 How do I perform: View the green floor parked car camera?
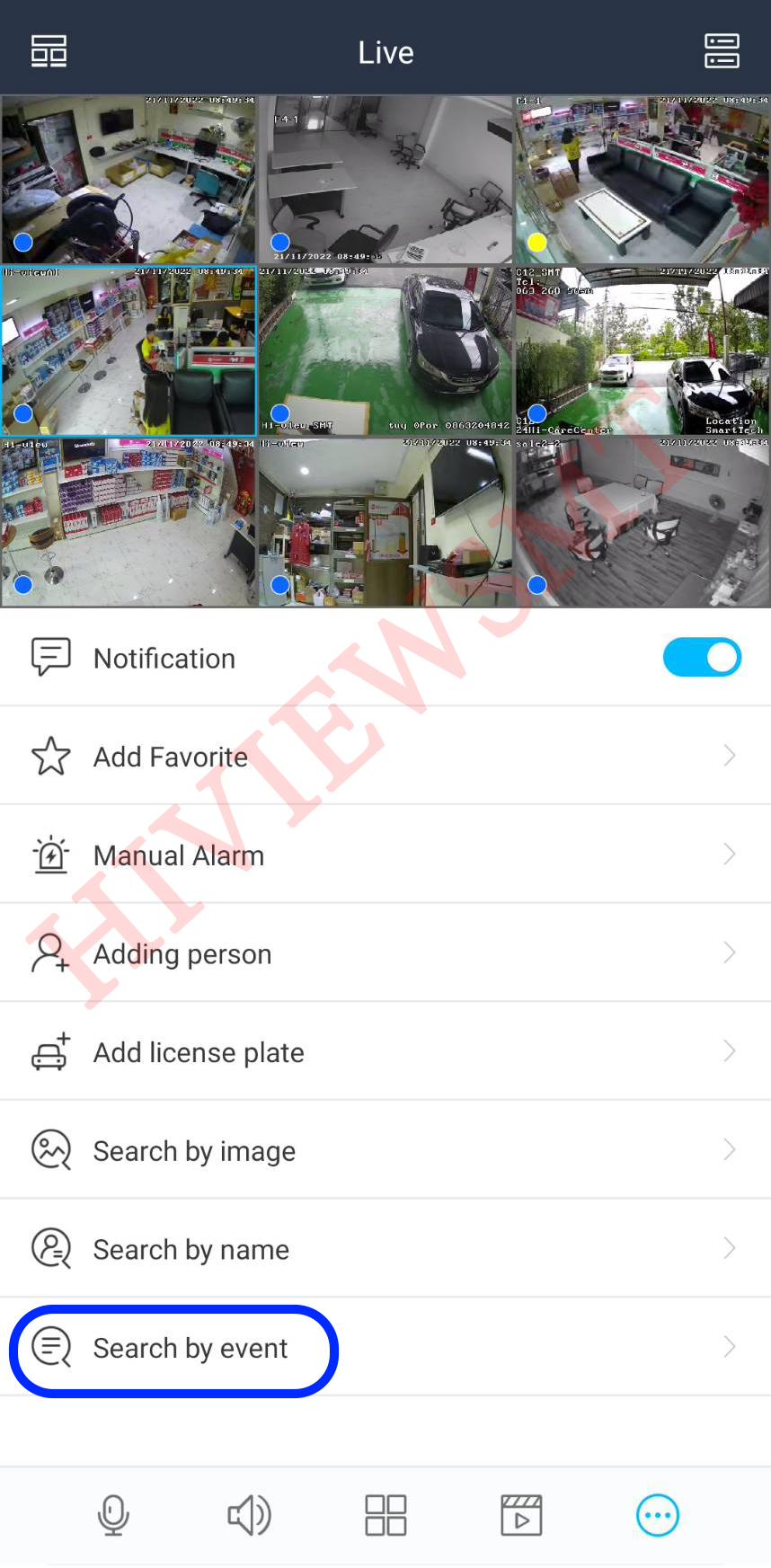tap(385, 351)
